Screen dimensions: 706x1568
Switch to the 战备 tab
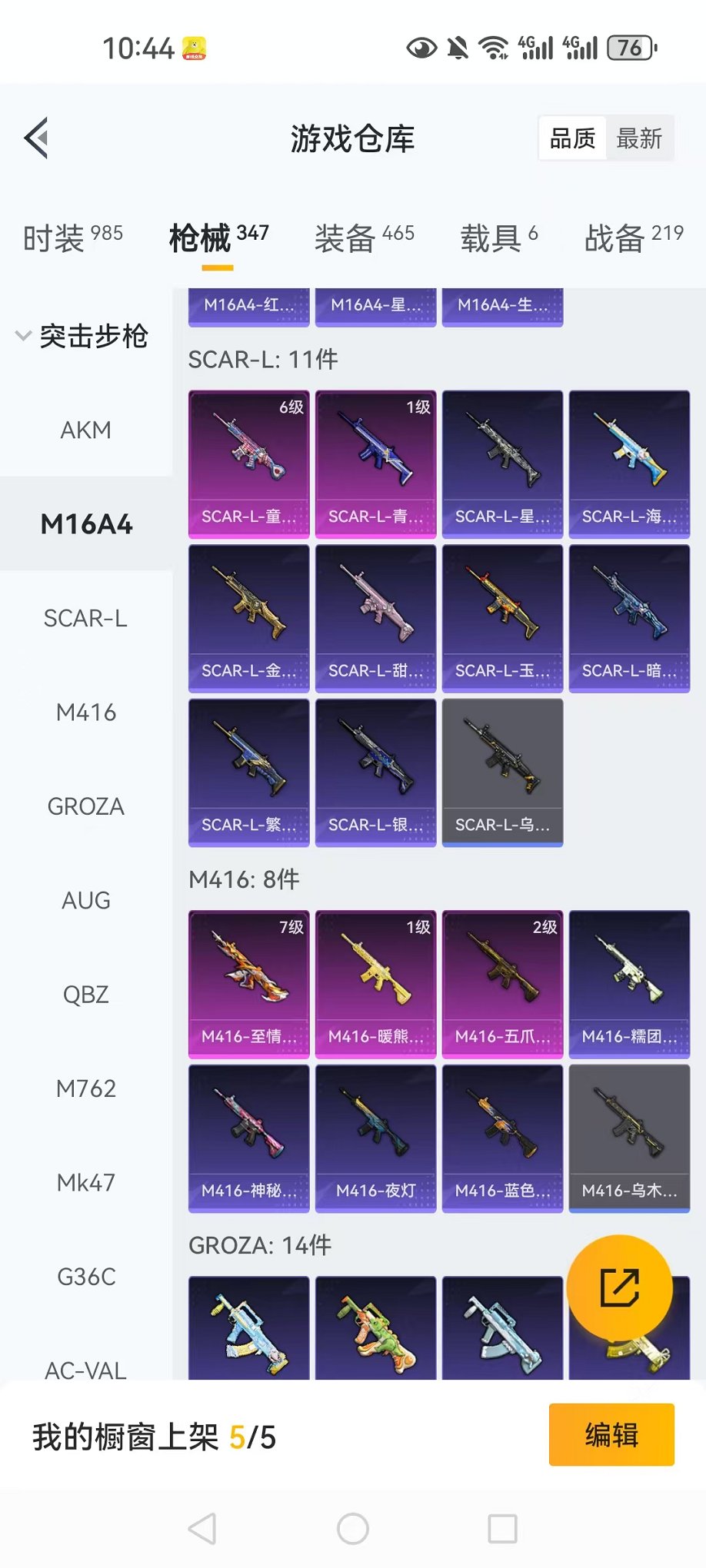(x=633, y=238)
